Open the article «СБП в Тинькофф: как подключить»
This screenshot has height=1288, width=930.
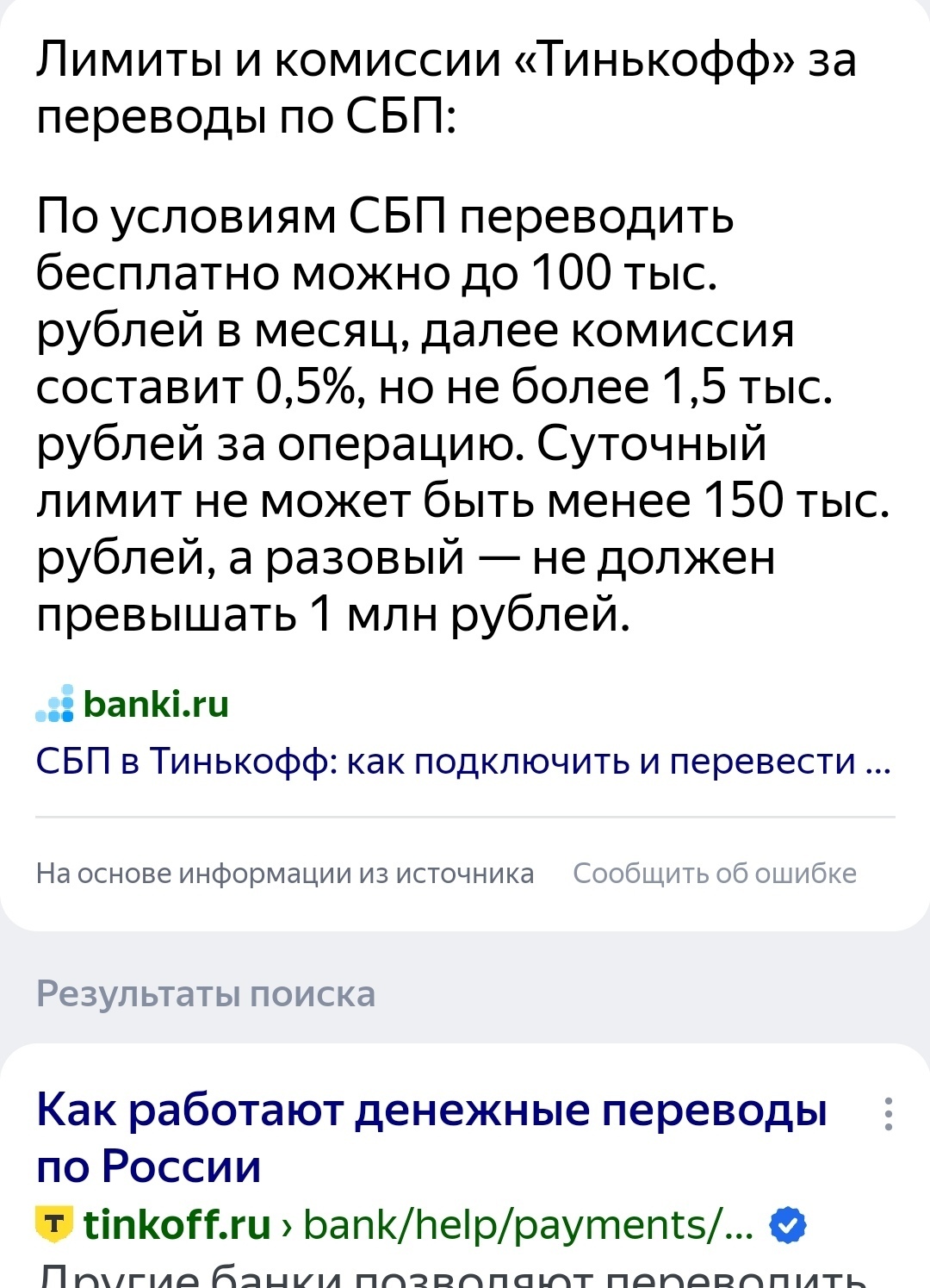point(463,762)
